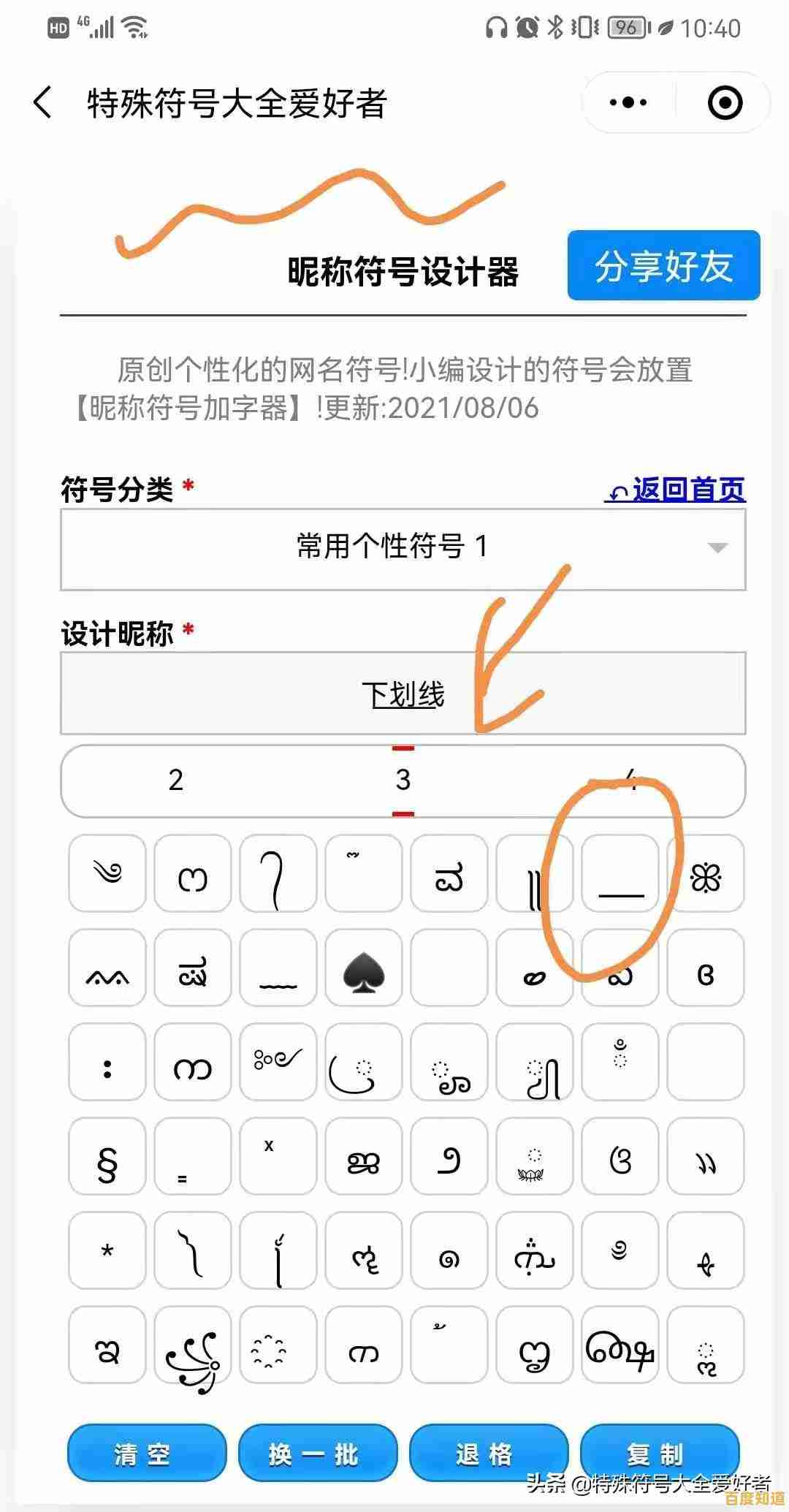Select the spade ♠ symbol key
Screen dimensions: 789x1512
[363, 969]
